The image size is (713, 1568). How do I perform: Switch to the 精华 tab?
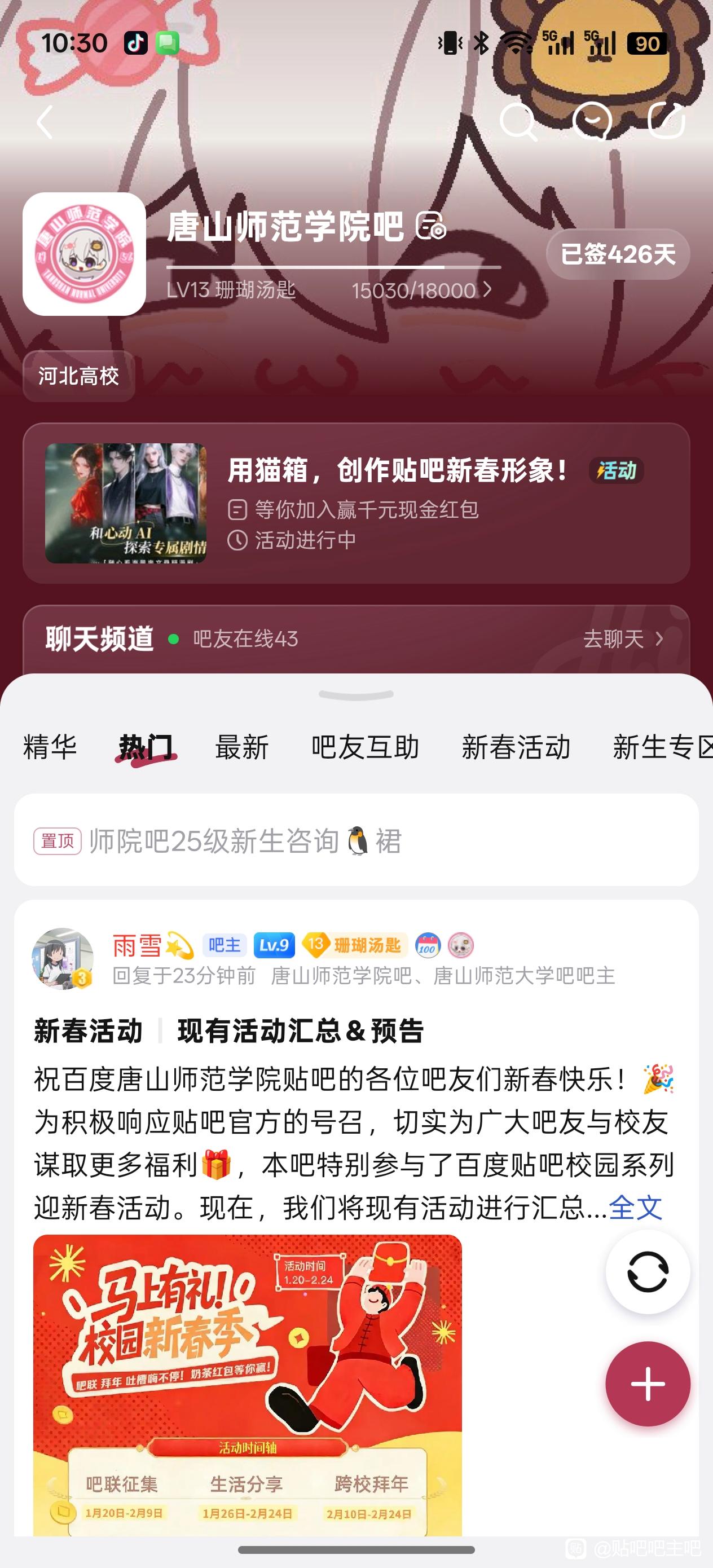point(50,747)
